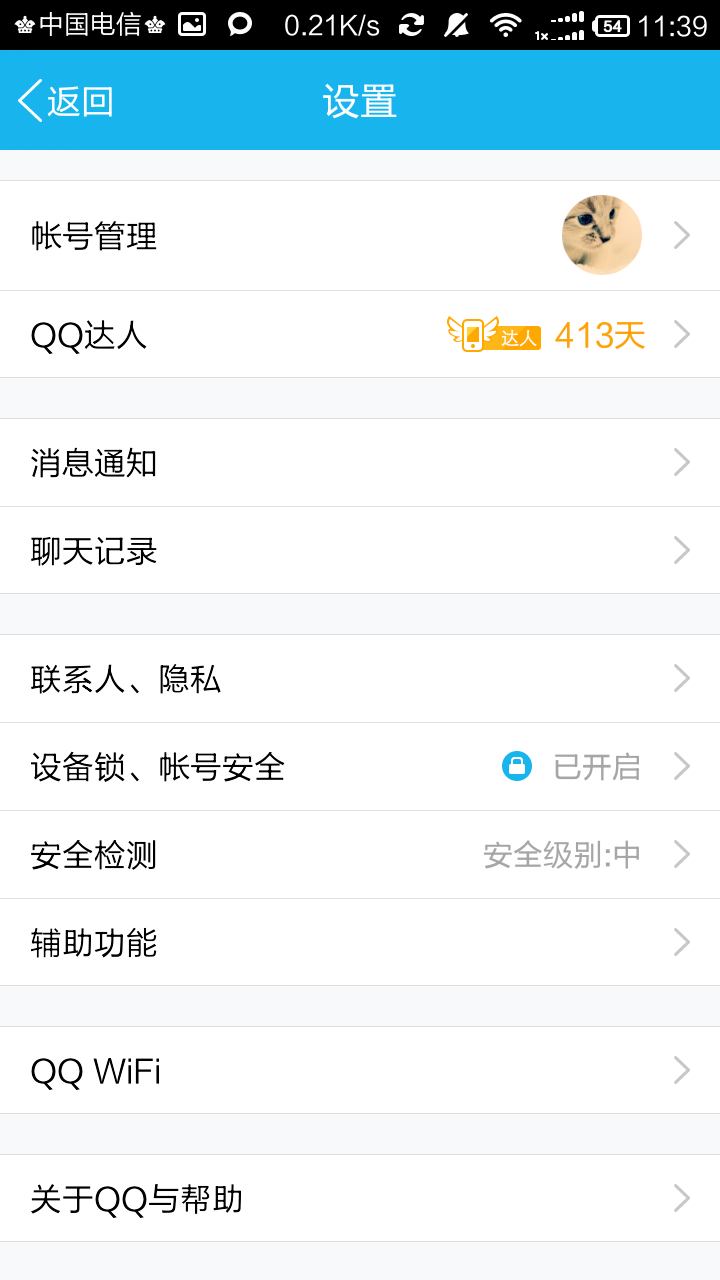Tap the winged 达人 badge icon
The width and height of the screenshot is (720, 1280).
pos(495,334)
